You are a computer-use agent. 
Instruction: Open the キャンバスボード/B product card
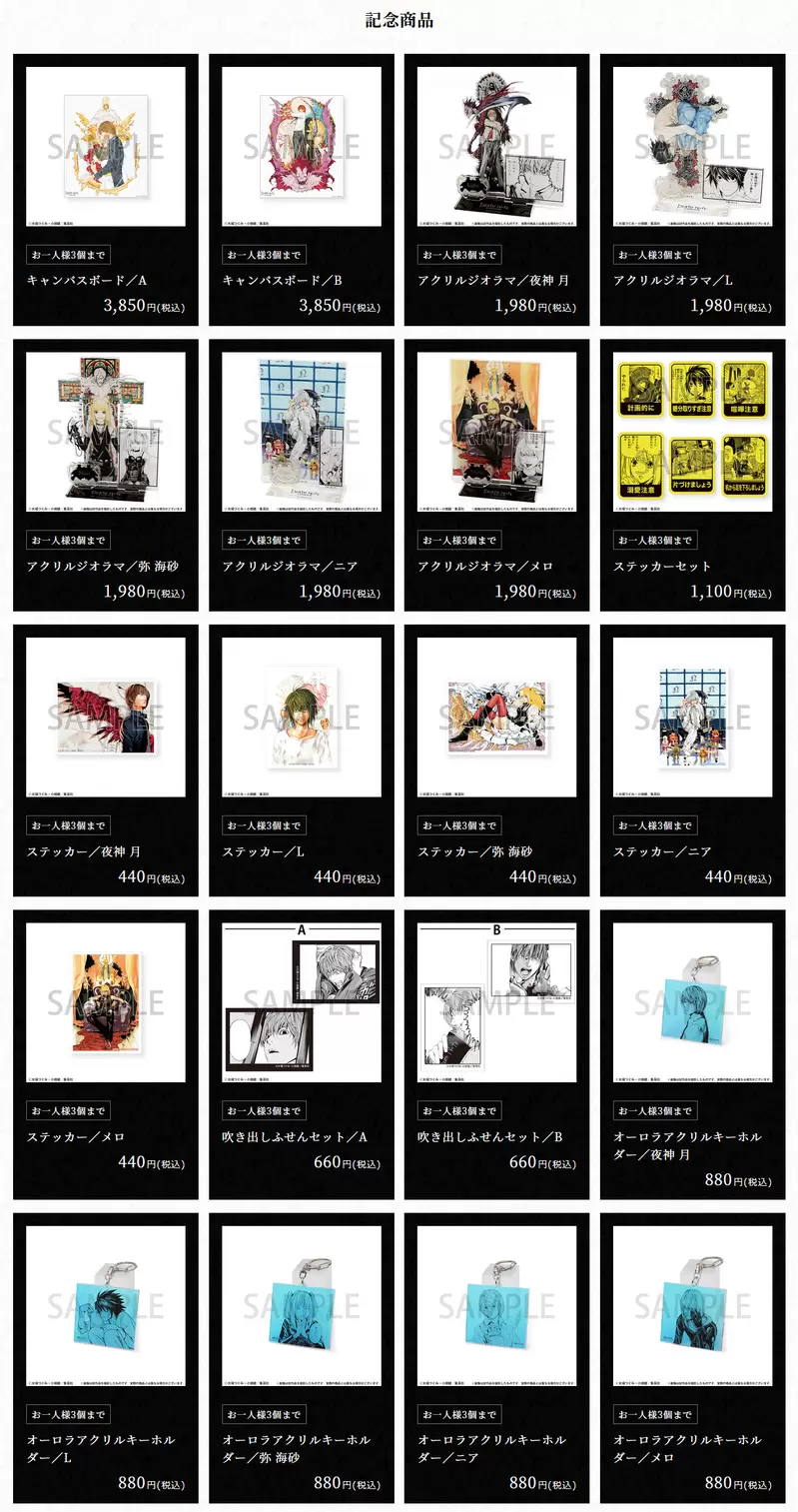[x=301, y=147]
